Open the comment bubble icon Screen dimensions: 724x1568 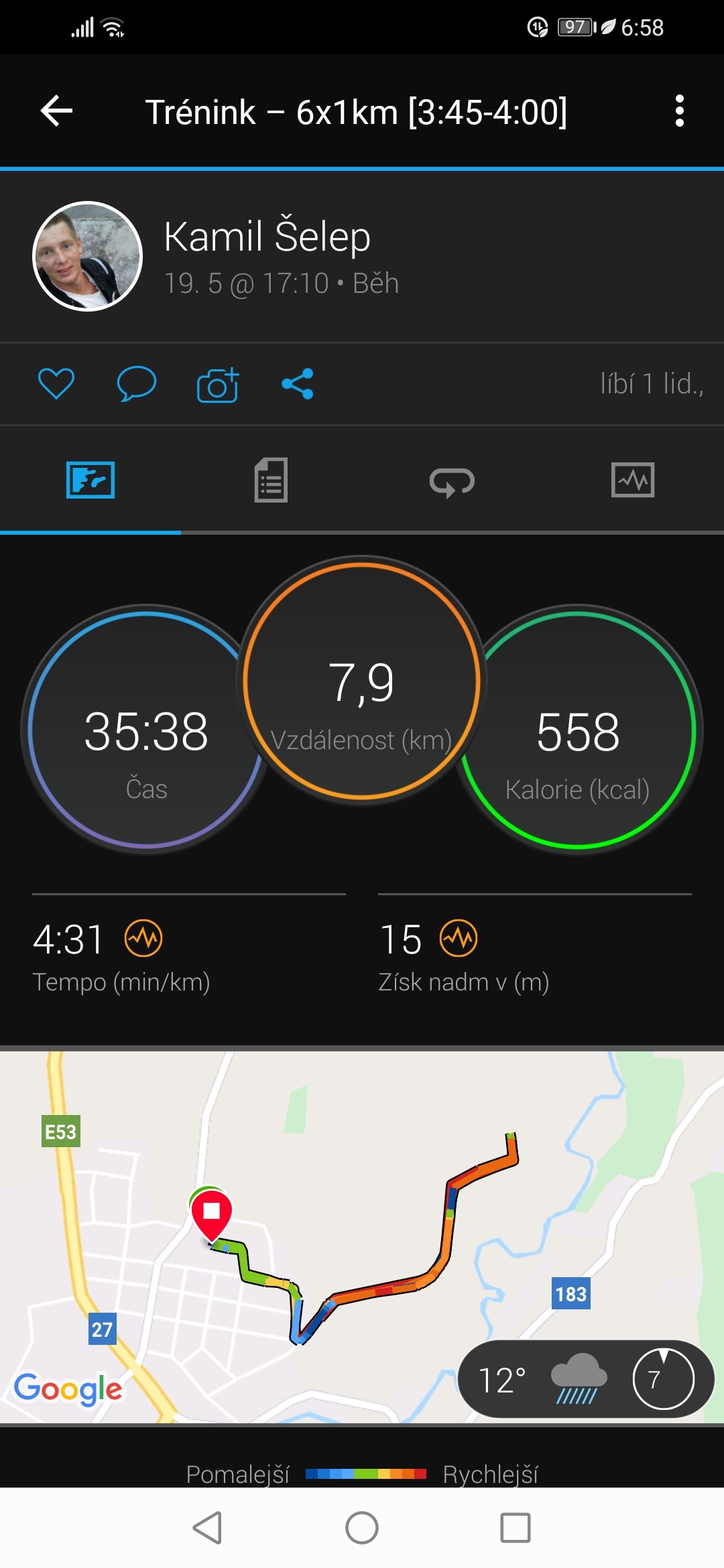[x=137, y=384]
